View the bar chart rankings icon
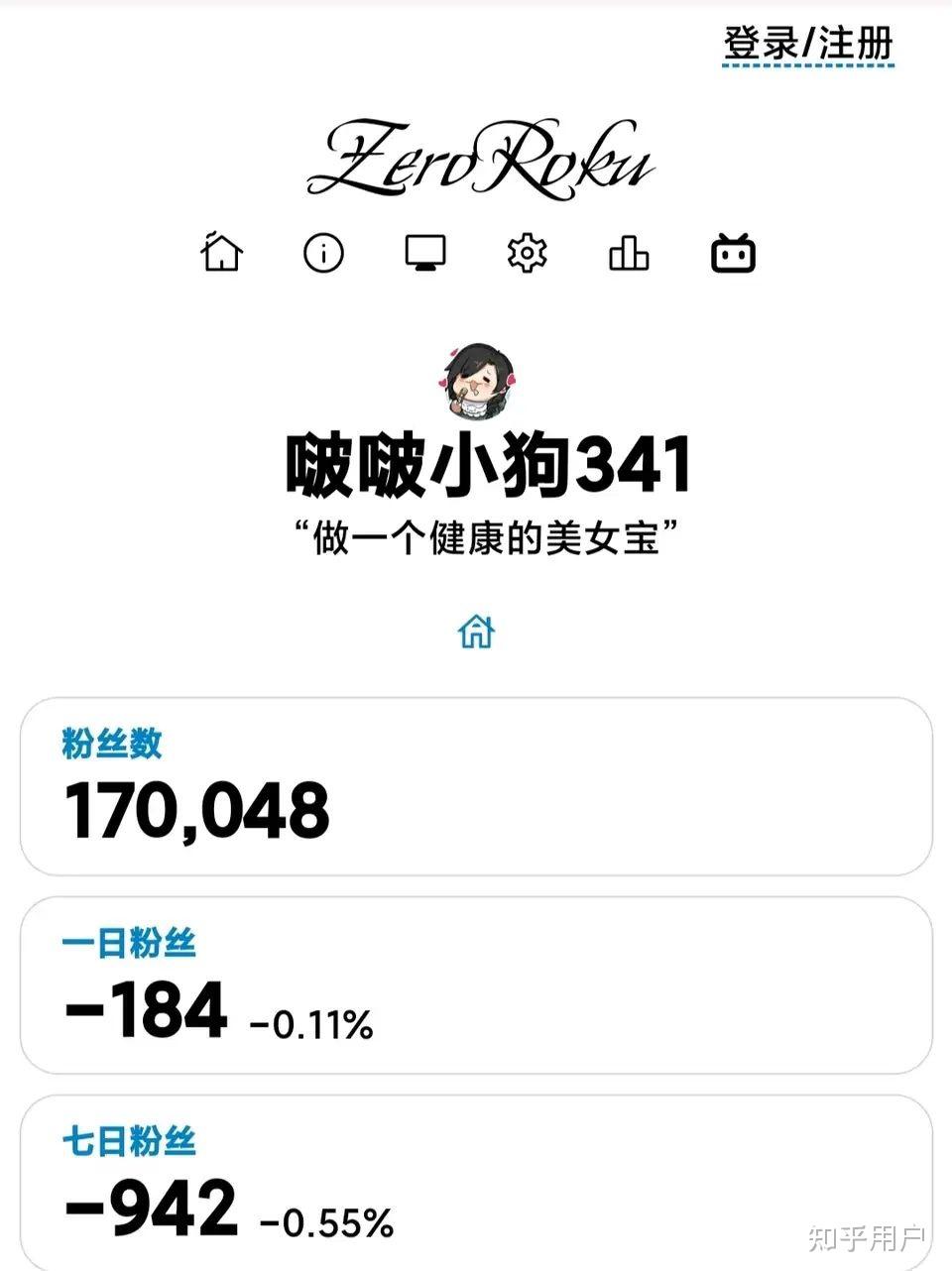The width and height of the screenshot is (952, 1271). click(x=629, y=253)
